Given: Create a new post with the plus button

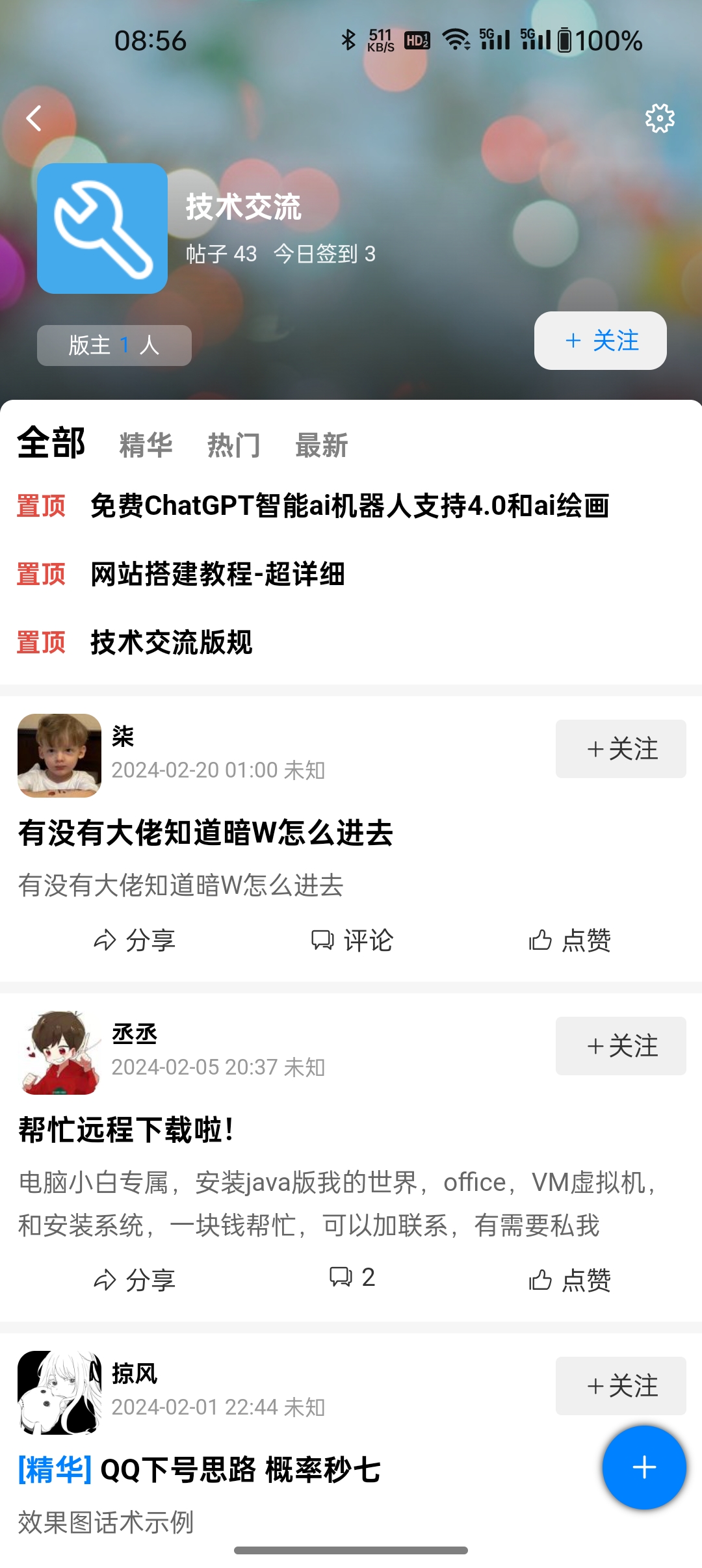Looking at the screenshot, I should pos(643,1467).
